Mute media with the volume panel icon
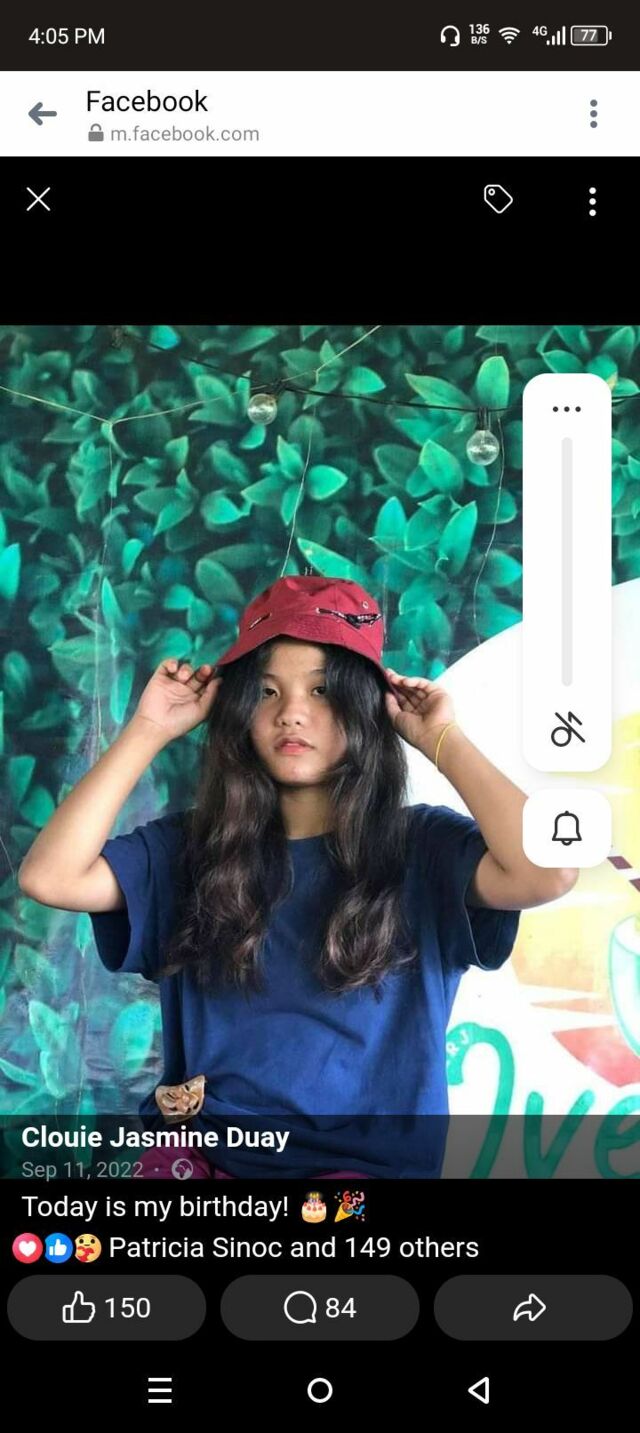The height and width of the screenshot is (1433, 640). pos(567,729)
